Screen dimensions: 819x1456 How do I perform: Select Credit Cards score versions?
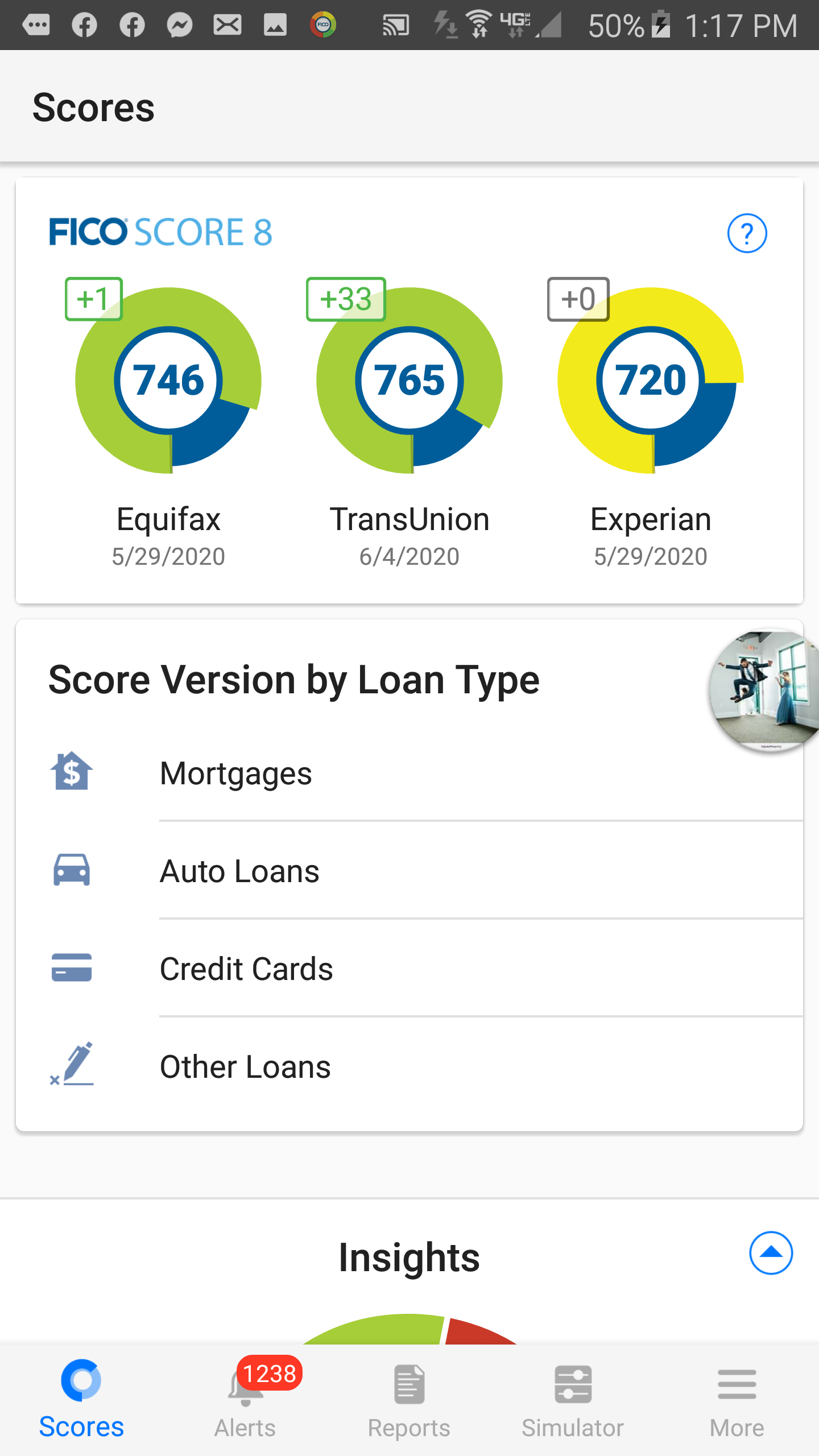[246, 969]
